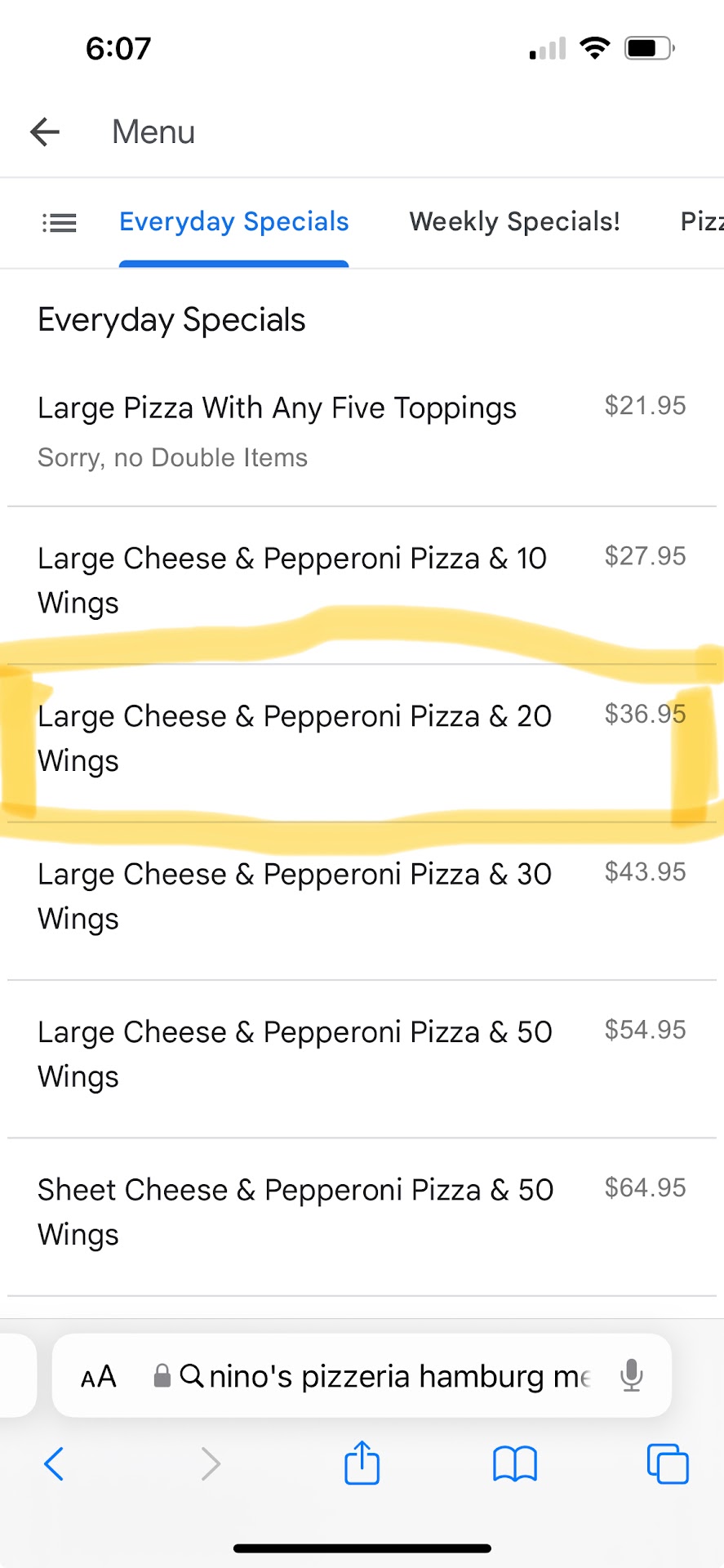Screen dimensions: 724x1568
Task: Switch to the Weekly Specials! tab
Action: coord(514,221)
